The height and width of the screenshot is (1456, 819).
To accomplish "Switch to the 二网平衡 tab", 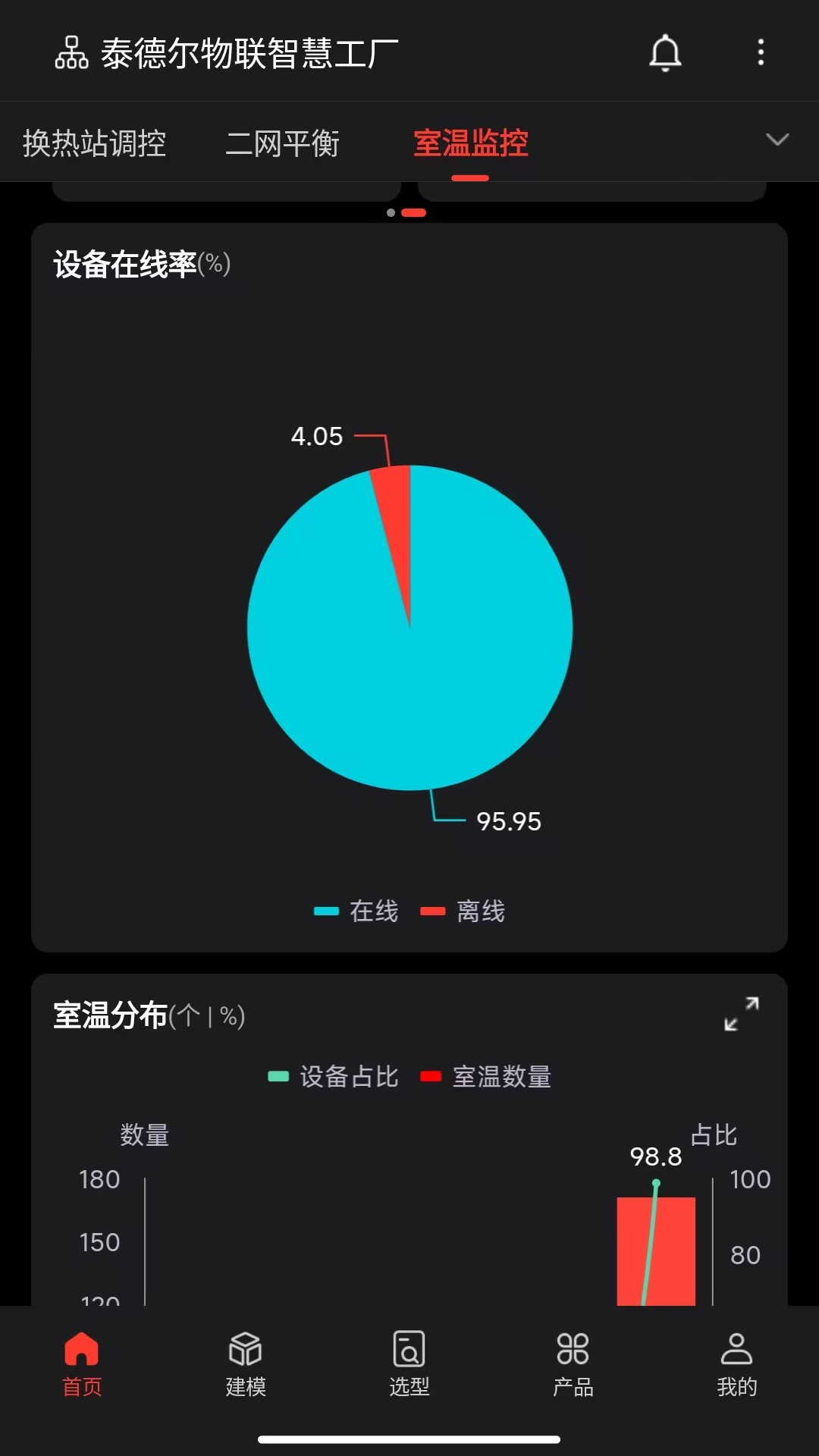I will [283, 143].
